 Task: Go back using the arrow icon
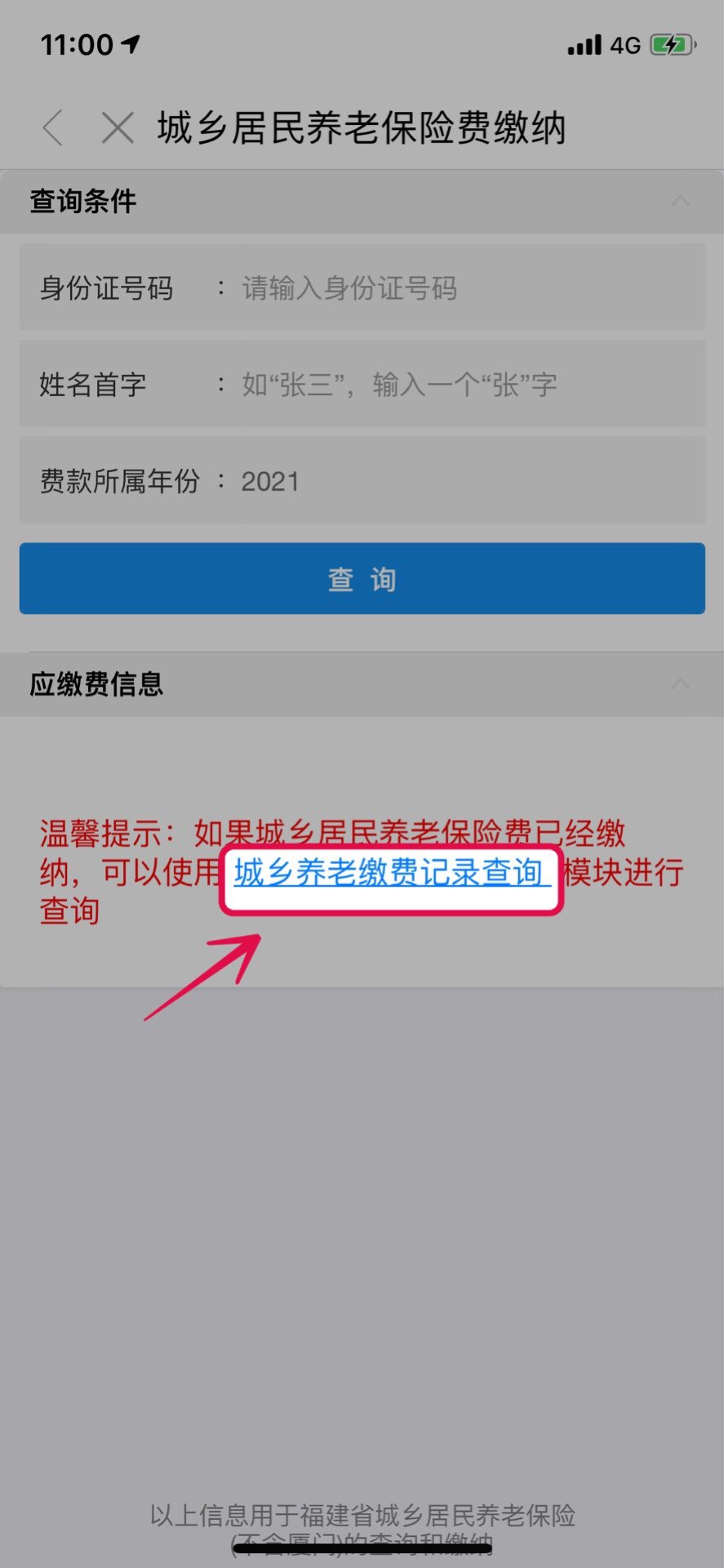point(53,128)
